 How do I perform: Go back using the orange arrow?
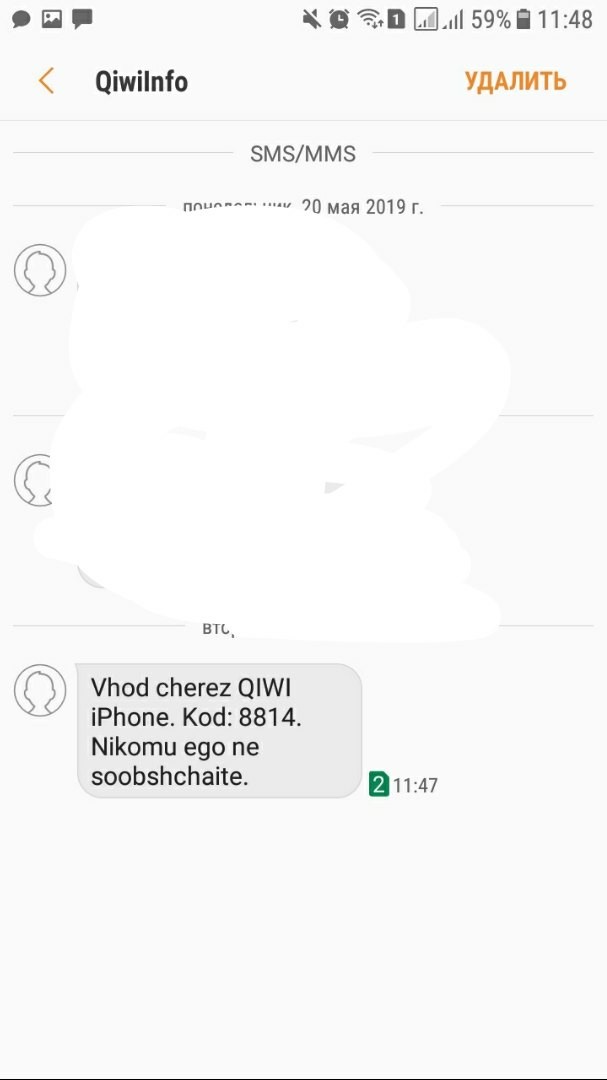[46, 81]
